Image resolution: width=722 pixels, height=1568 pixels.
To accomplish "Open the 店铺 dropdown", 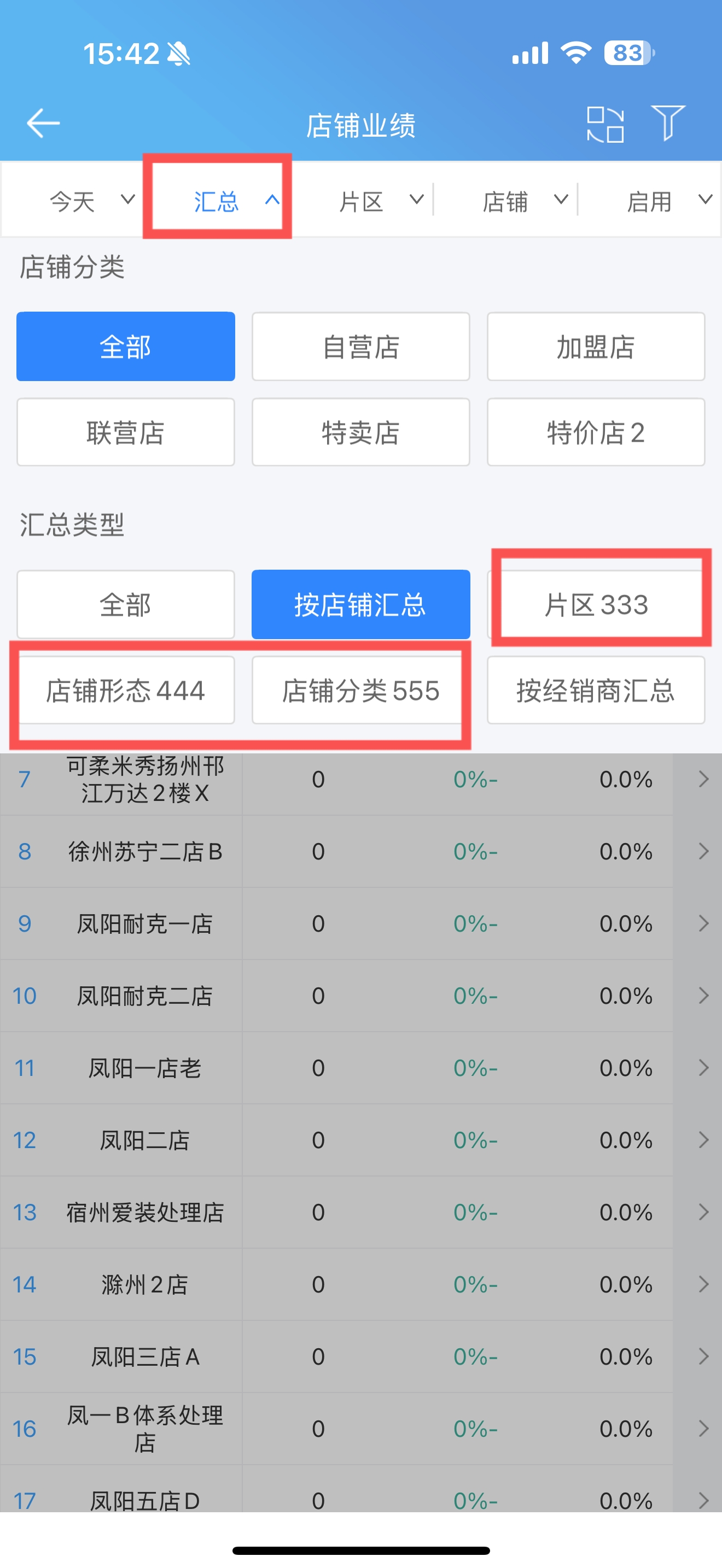I will [525, 201].
